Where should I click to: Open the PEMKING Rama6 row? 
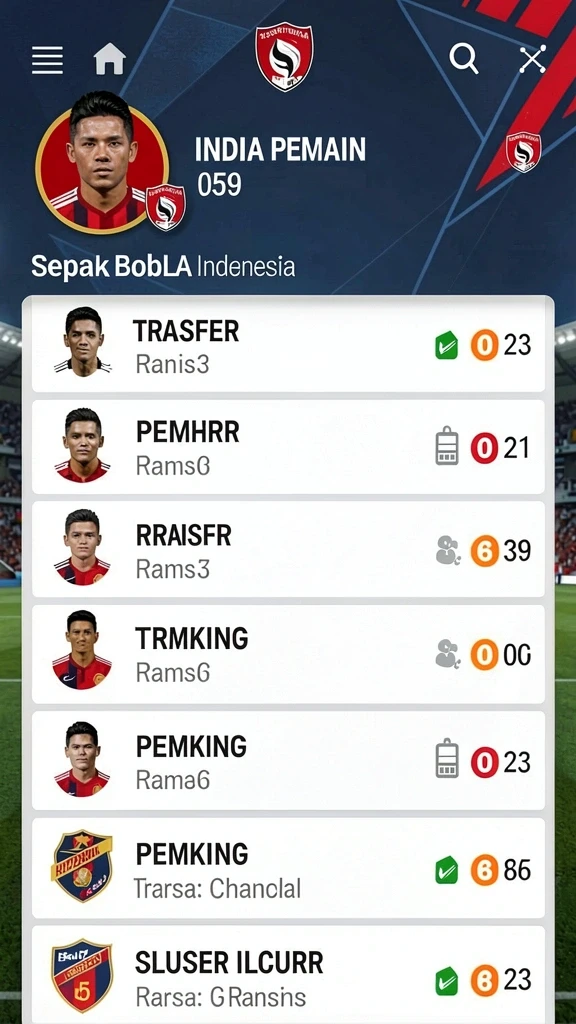click(x=288, y=761)
